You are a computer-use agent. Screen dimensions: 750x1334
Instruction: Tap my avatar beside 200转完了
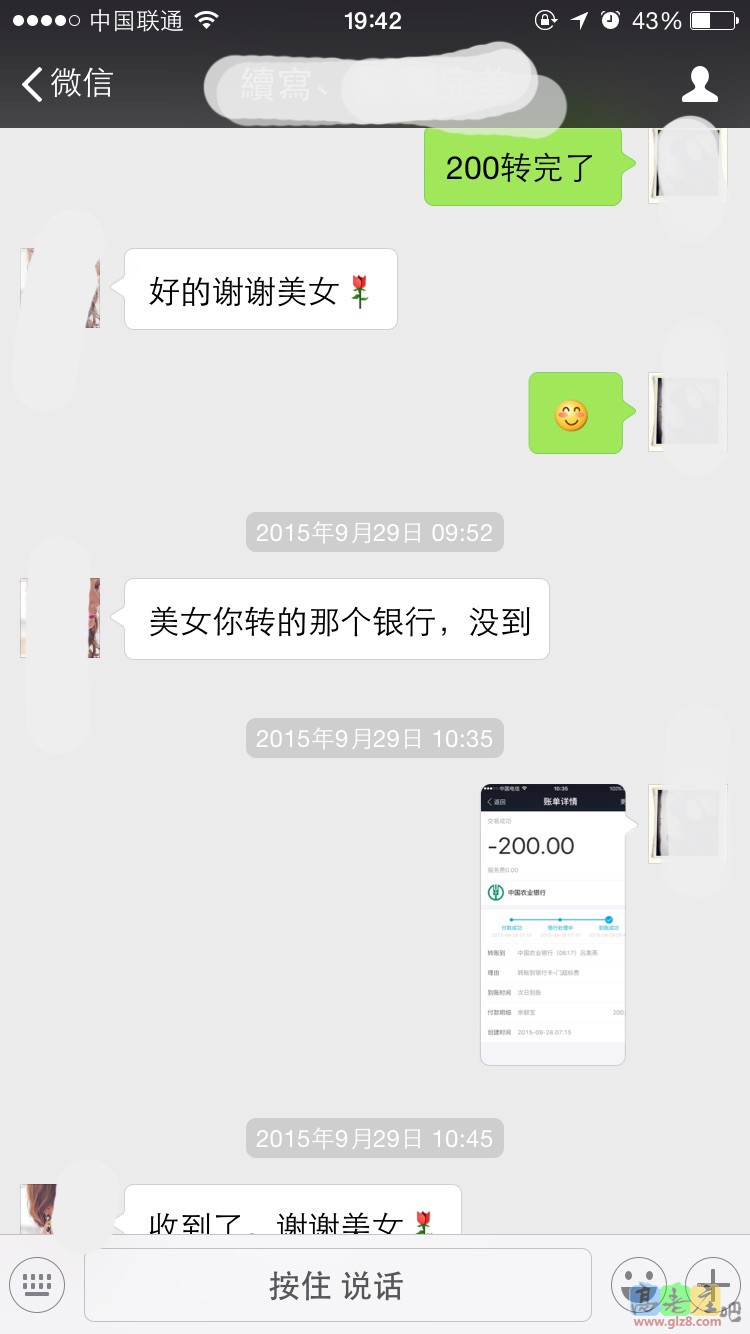pos(686,165)
